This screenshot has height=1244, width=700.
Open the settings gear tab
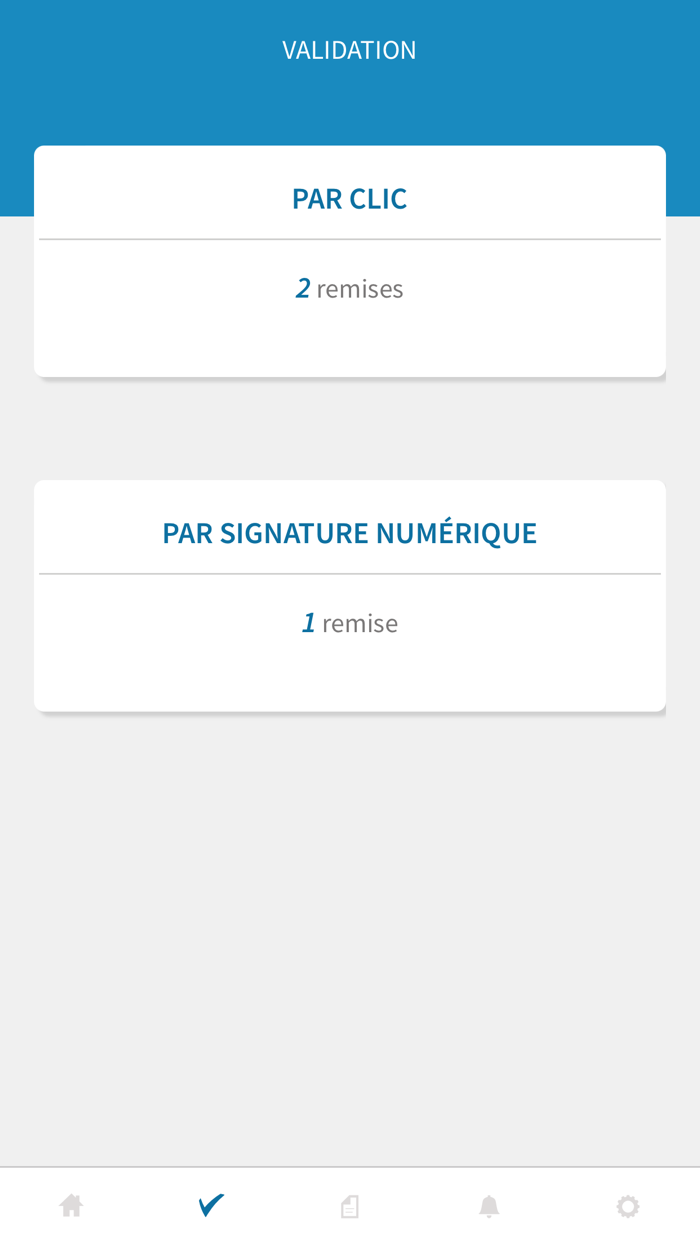click(627, 1206)
